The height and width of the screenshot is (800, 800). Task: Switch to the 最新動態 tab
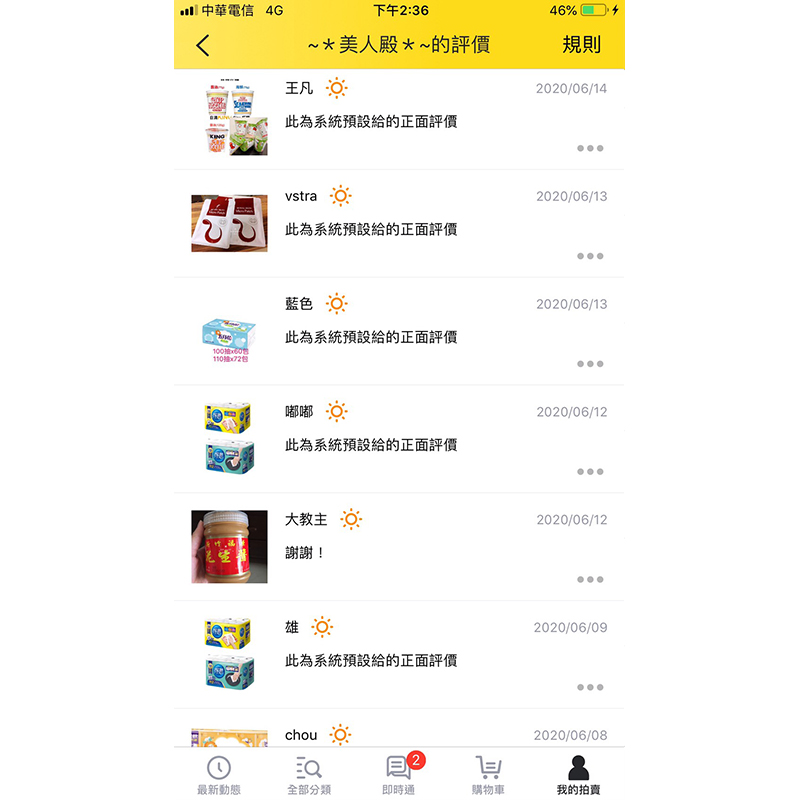218,775
